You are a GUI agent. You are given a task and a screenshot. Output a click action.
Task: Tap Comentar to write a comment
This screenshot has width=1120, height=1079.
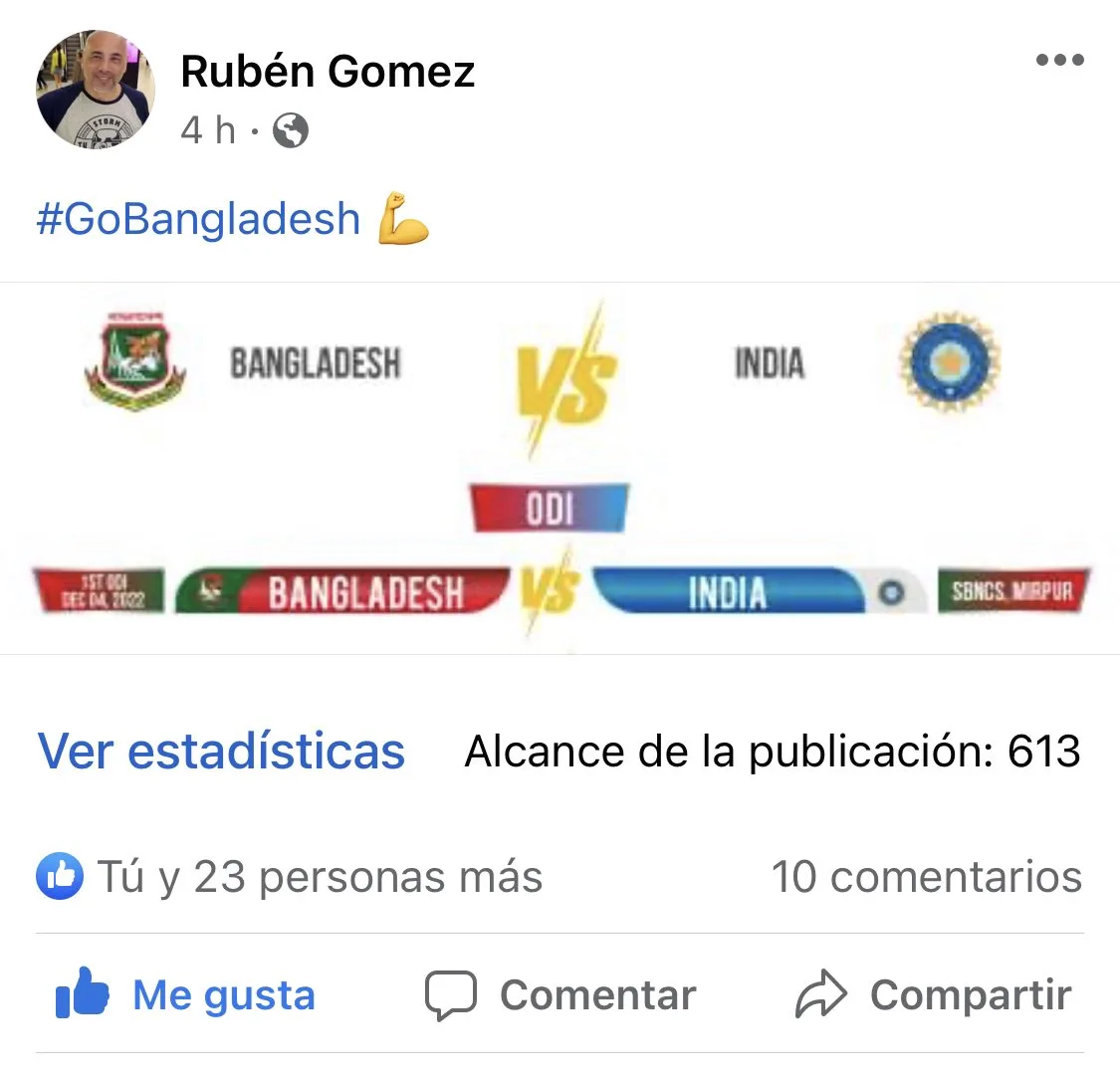[x=560, y=994]
